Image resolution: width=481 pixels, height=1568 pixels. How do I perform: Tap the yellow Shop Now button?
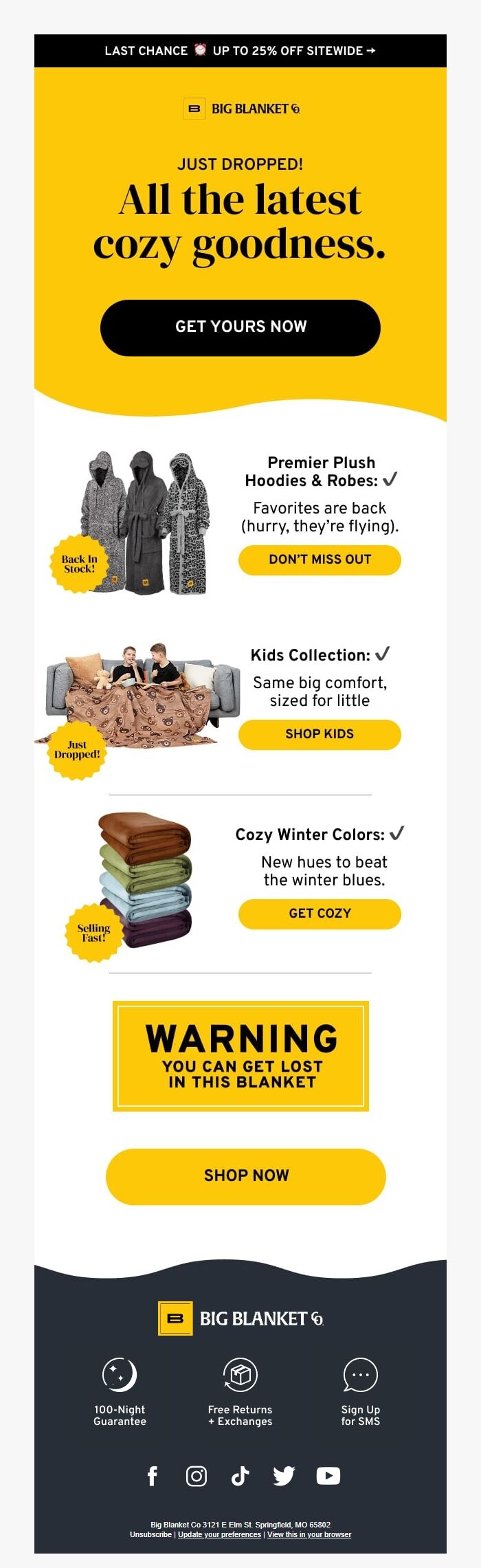coord(245,1175)
